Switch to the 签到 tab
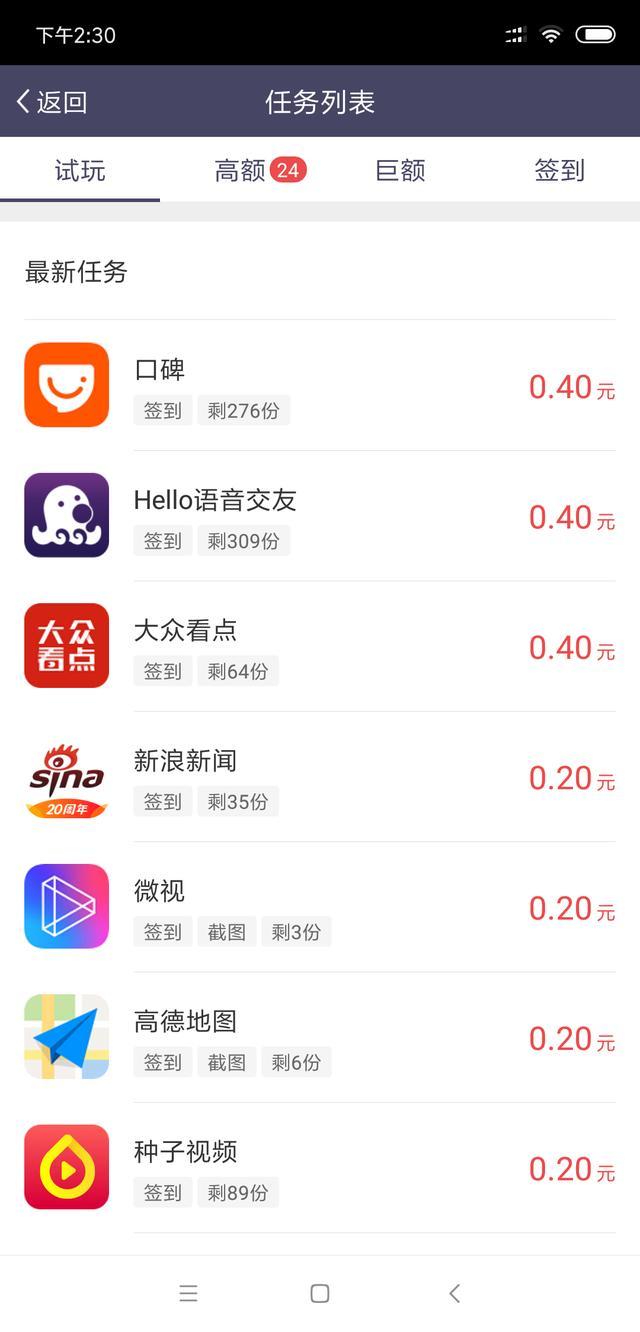The image size is (640, 1332). (559, 171)
